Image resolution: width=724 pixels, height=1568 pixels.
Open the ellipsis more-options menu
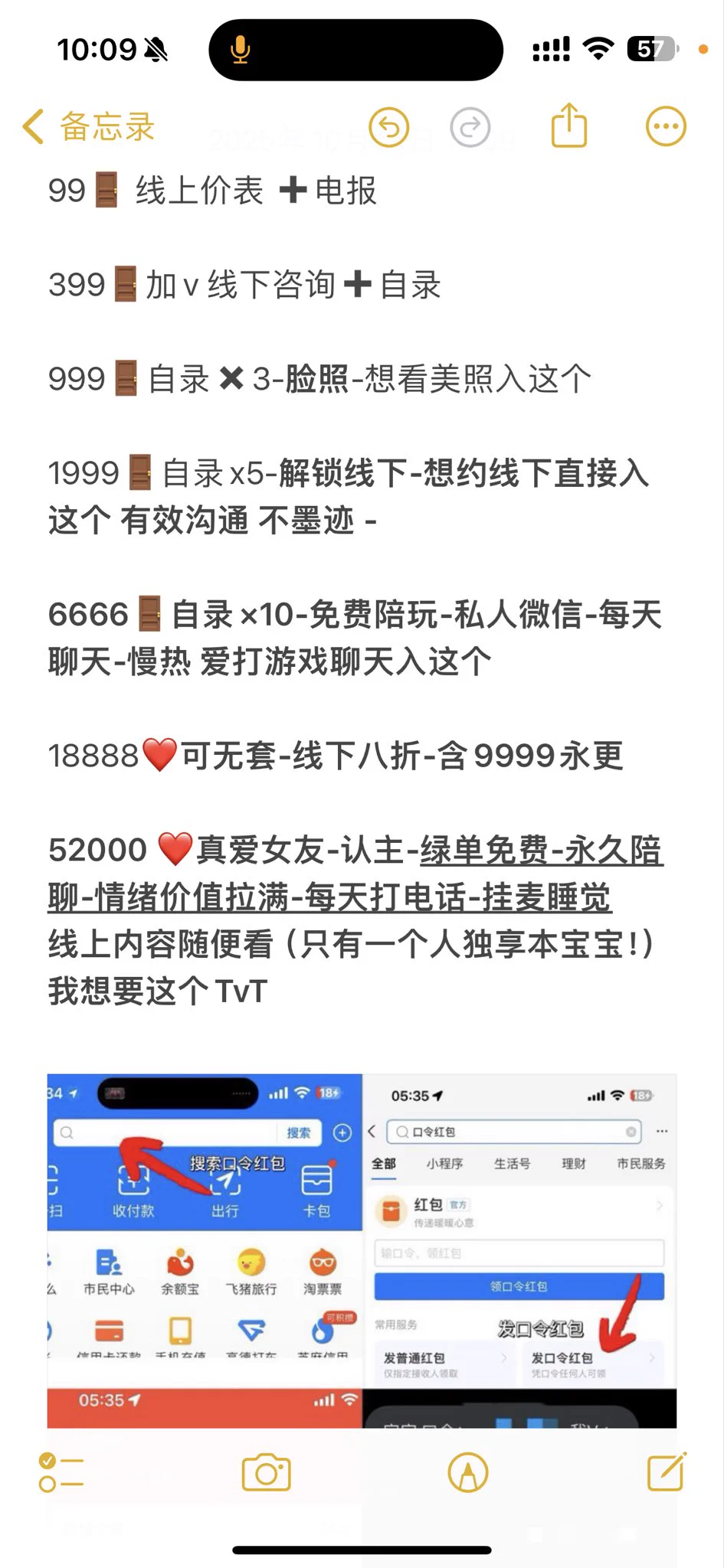(x=665, y=125)
